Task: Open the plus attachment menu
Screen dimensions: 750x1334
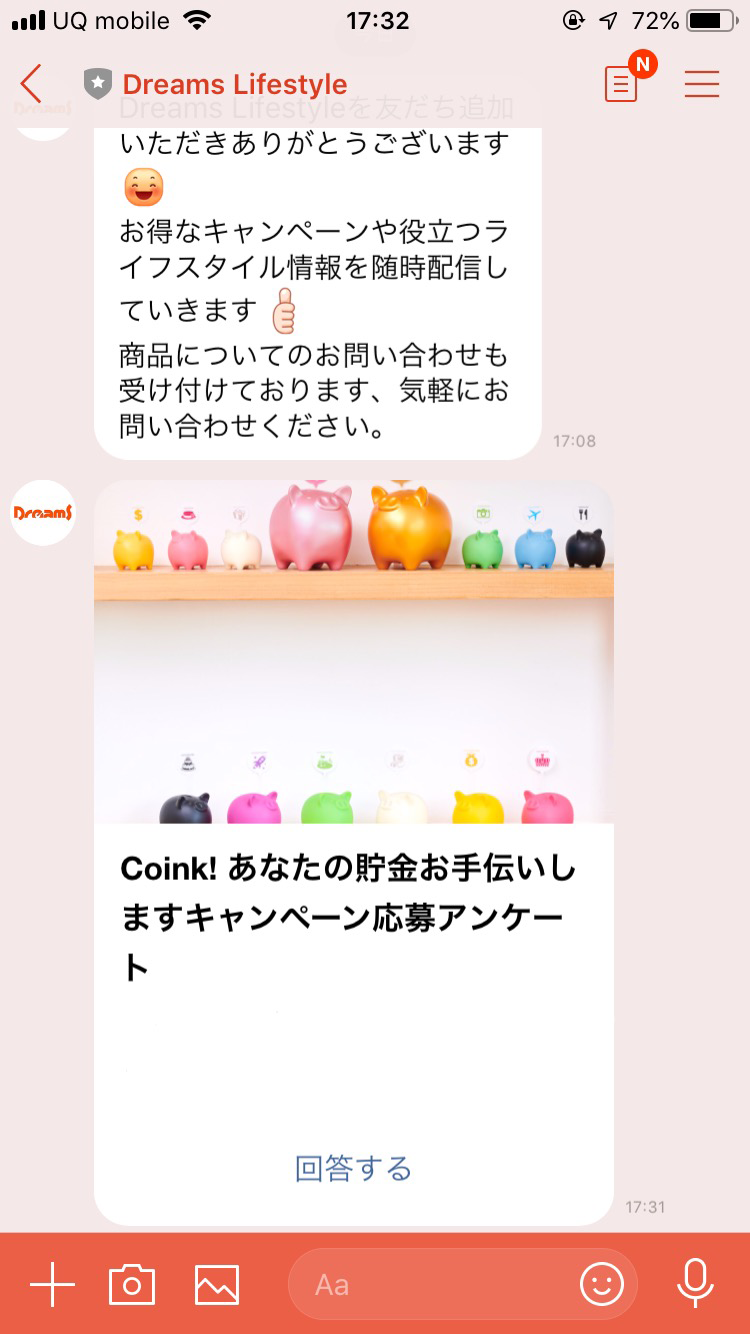Action: click(x=52, y=1285)
